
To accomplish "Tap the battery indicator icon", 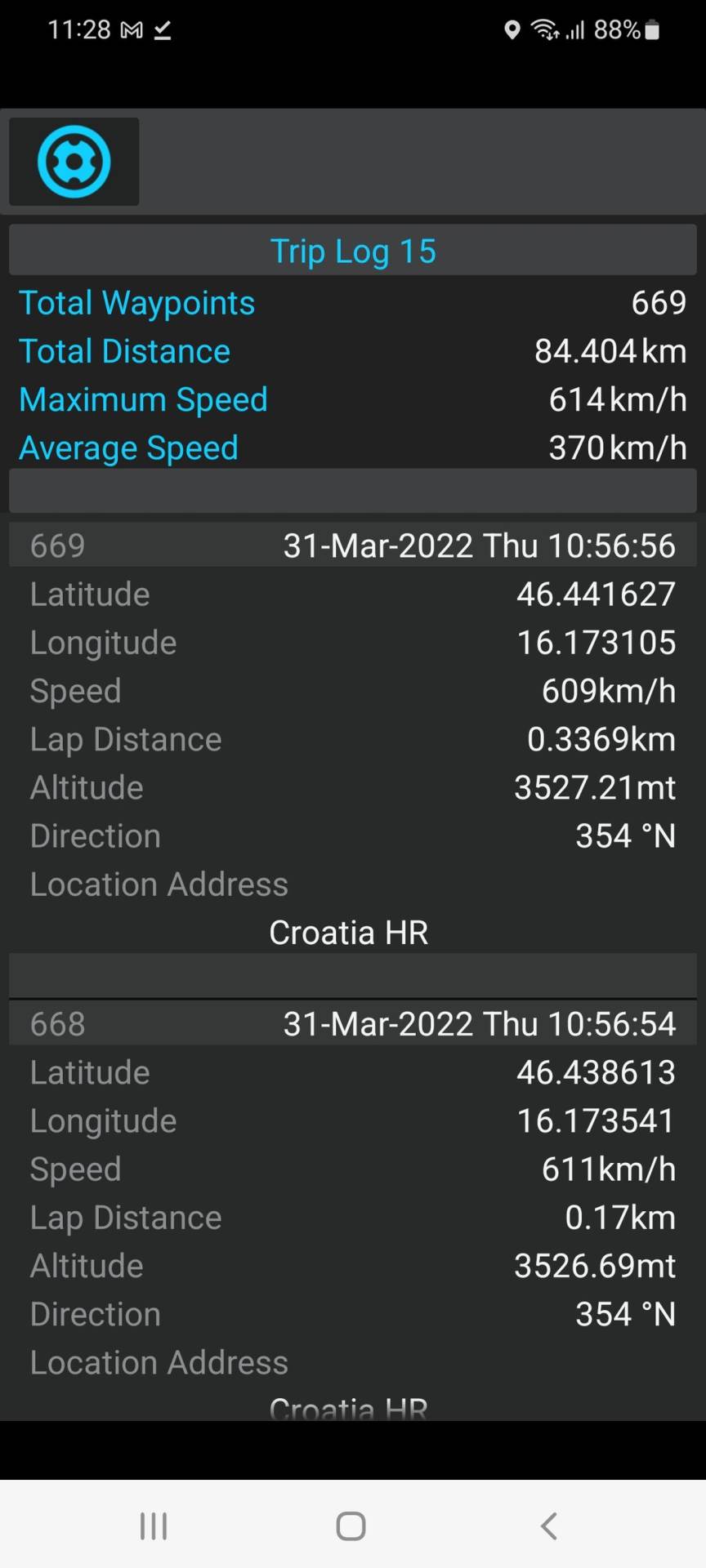I will click(x=651, y=30).
